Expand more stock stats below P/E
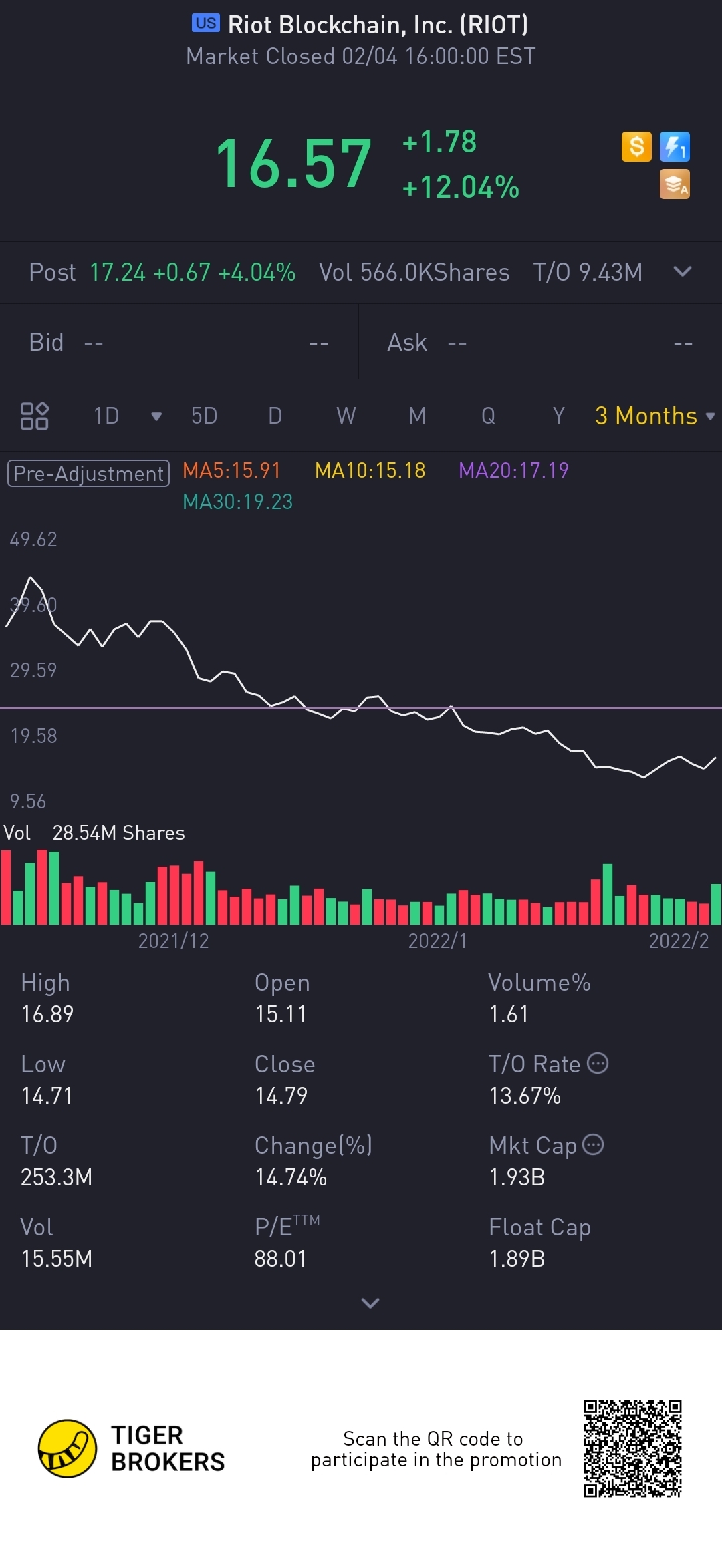Image resolution: width=722 pixels, height=1568 pixels. click(x=370, y=1303)
